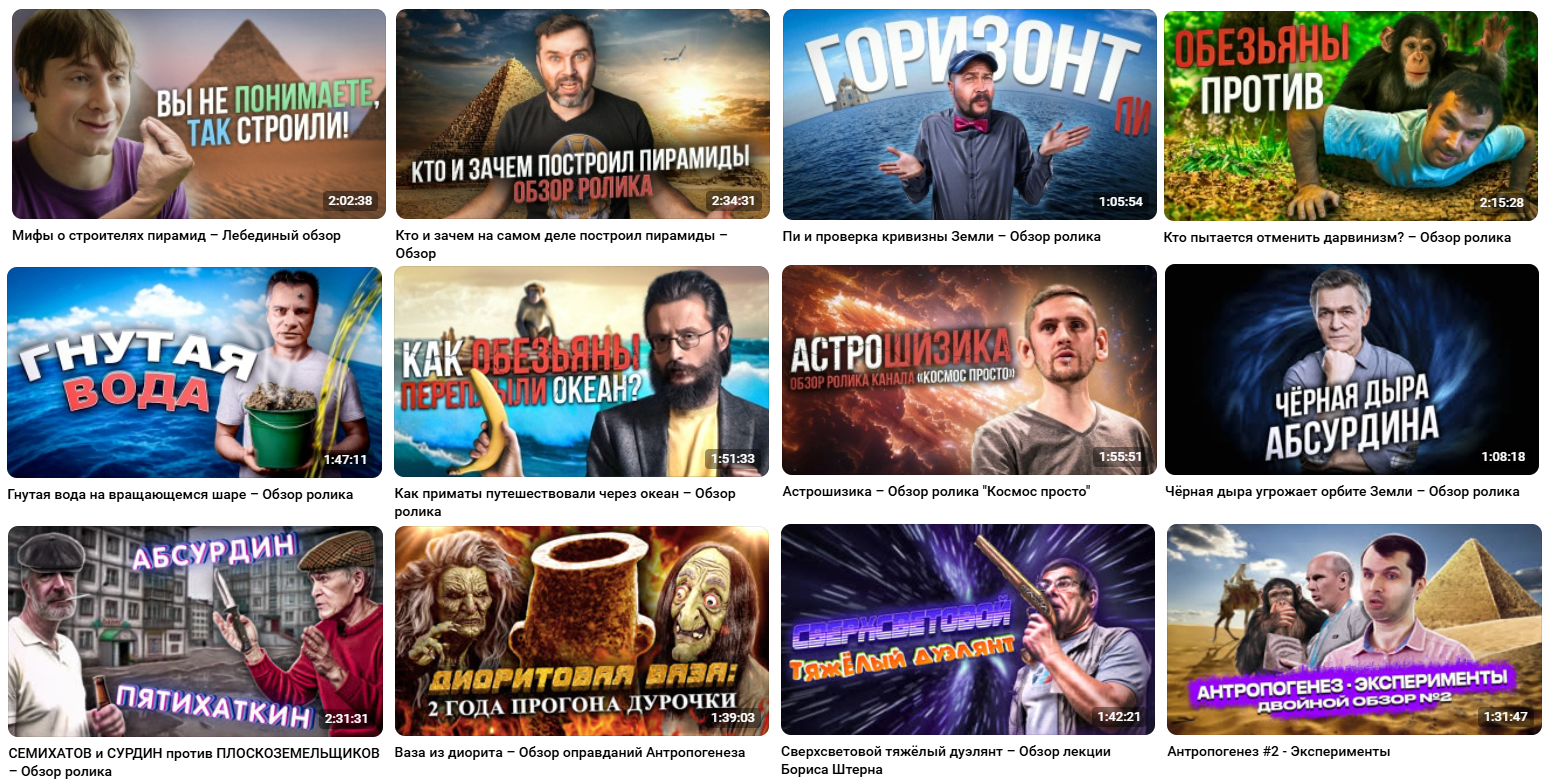Open 'Гнутая вода на вращающемся шаре' video
Image resolution: width=1552 pixels, height=784 pixels.
(195, 372)
